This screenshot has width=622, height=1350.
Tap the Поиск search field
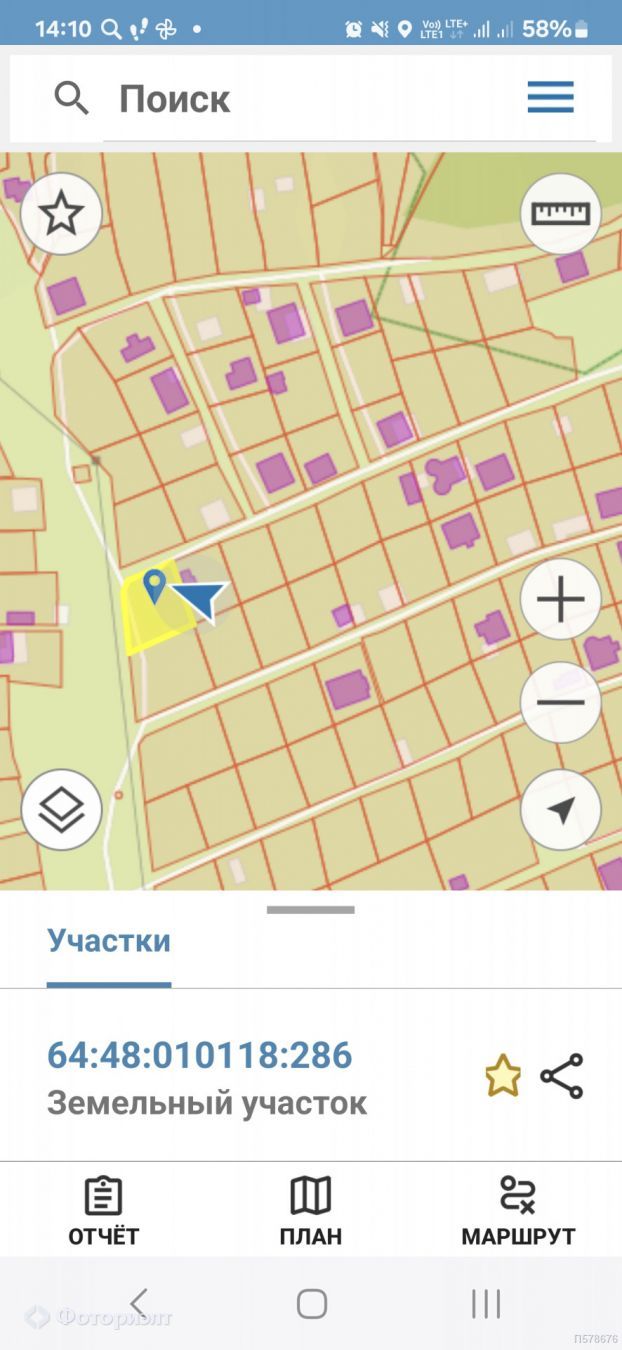point(300,98)
